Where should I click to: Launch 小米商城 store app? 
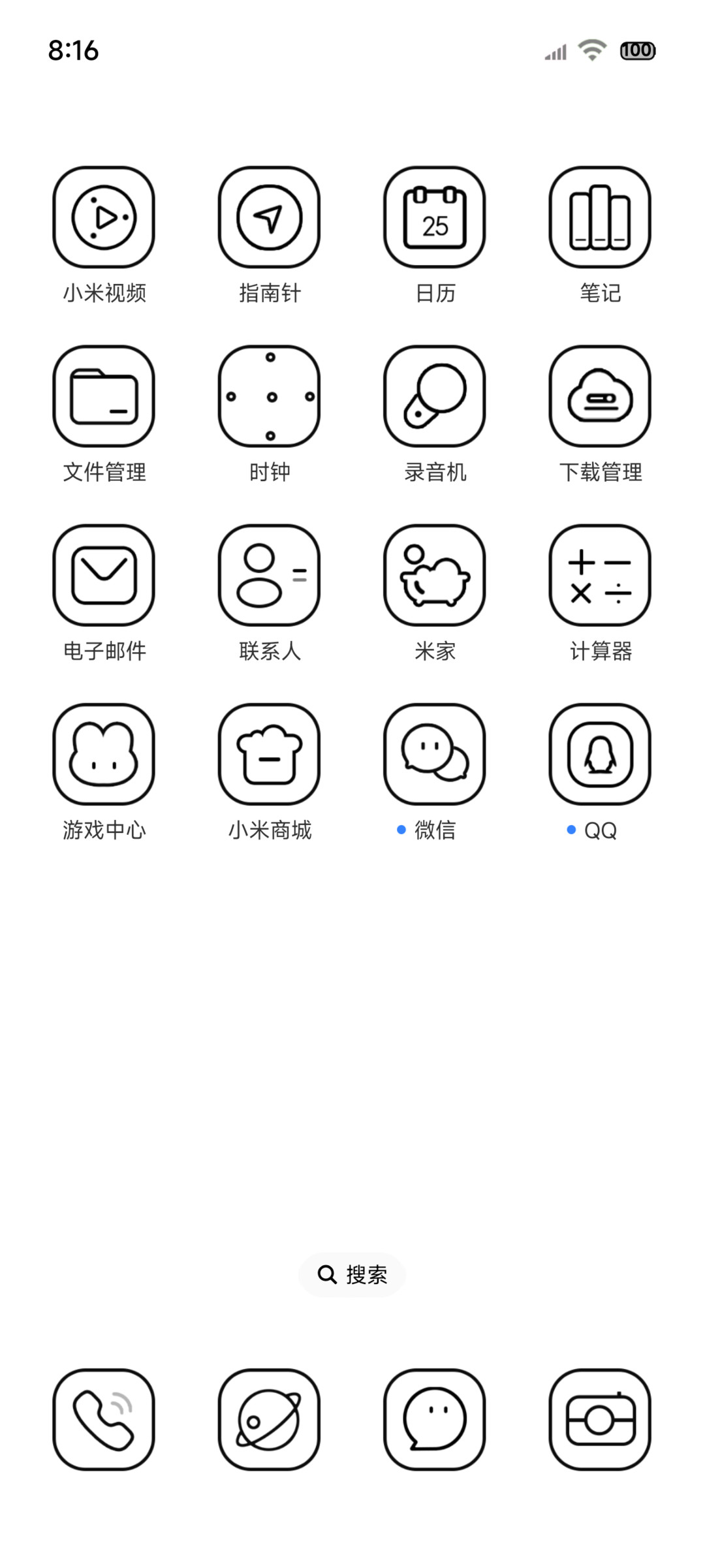tap(269, 754)
